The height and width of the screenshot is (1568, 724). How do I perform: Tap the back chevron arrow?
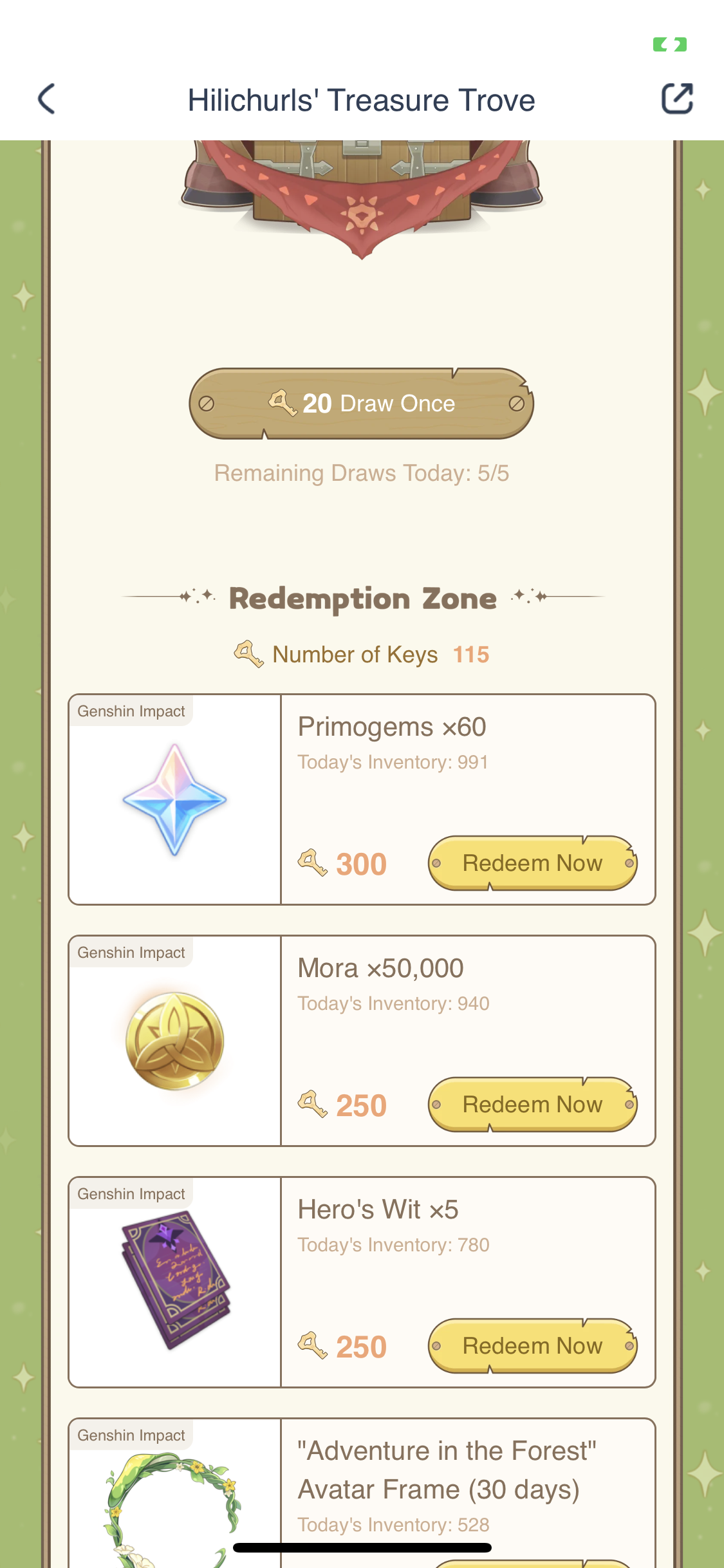pyautogui.click(x=45, y=100)
